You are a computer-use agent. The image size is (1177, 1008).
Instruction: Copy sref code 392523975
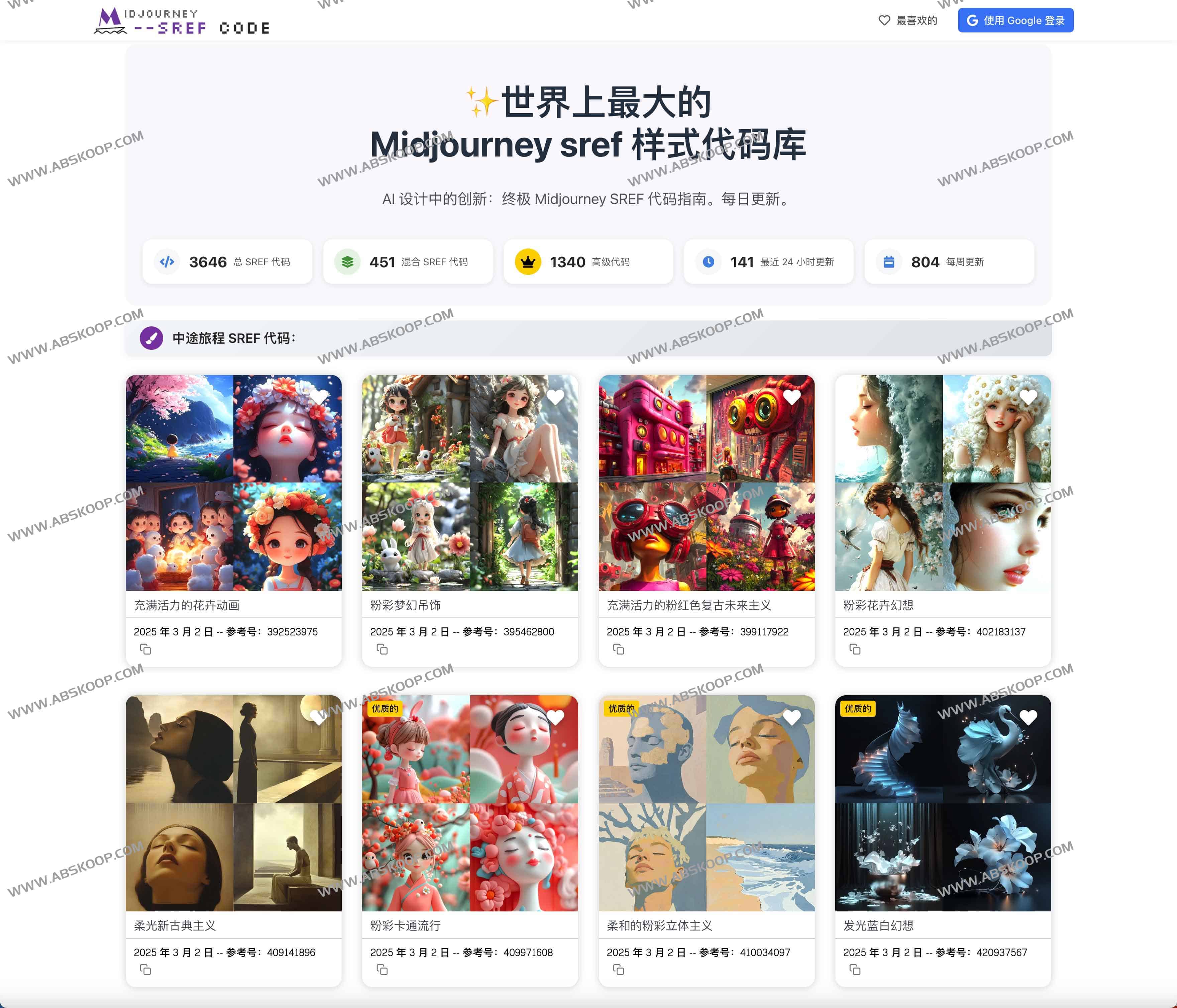pos(145,649)
